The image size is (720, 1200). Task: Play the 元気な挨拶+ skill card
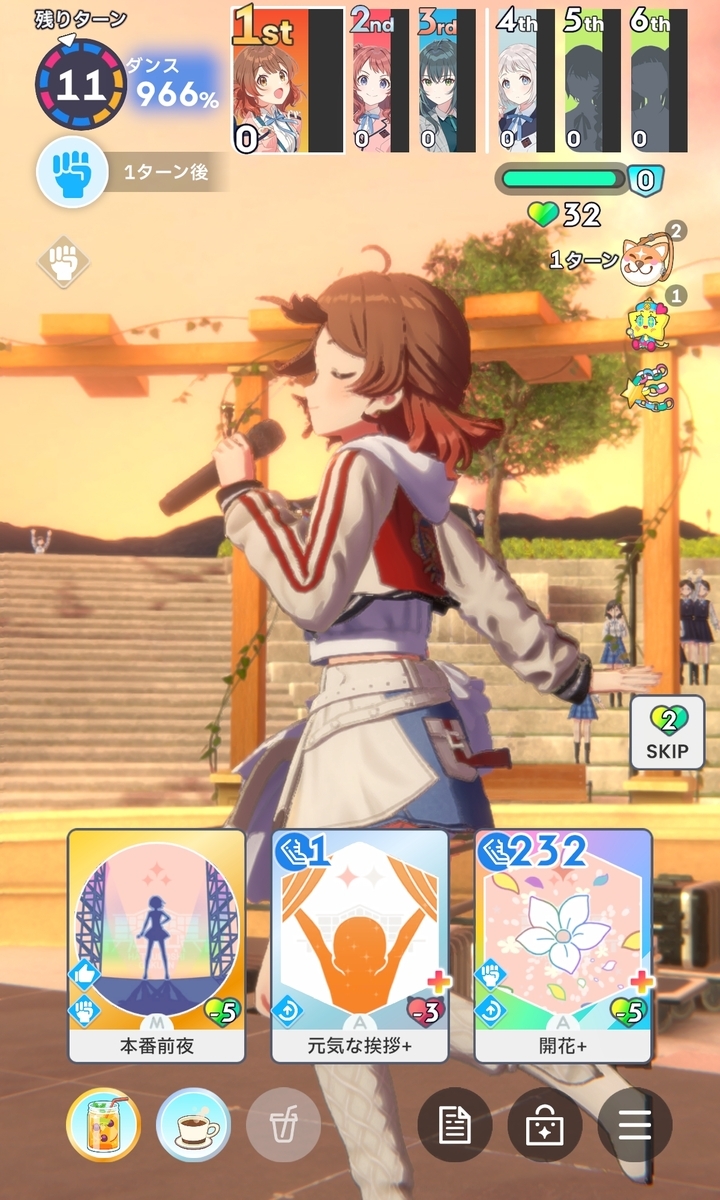360,945
